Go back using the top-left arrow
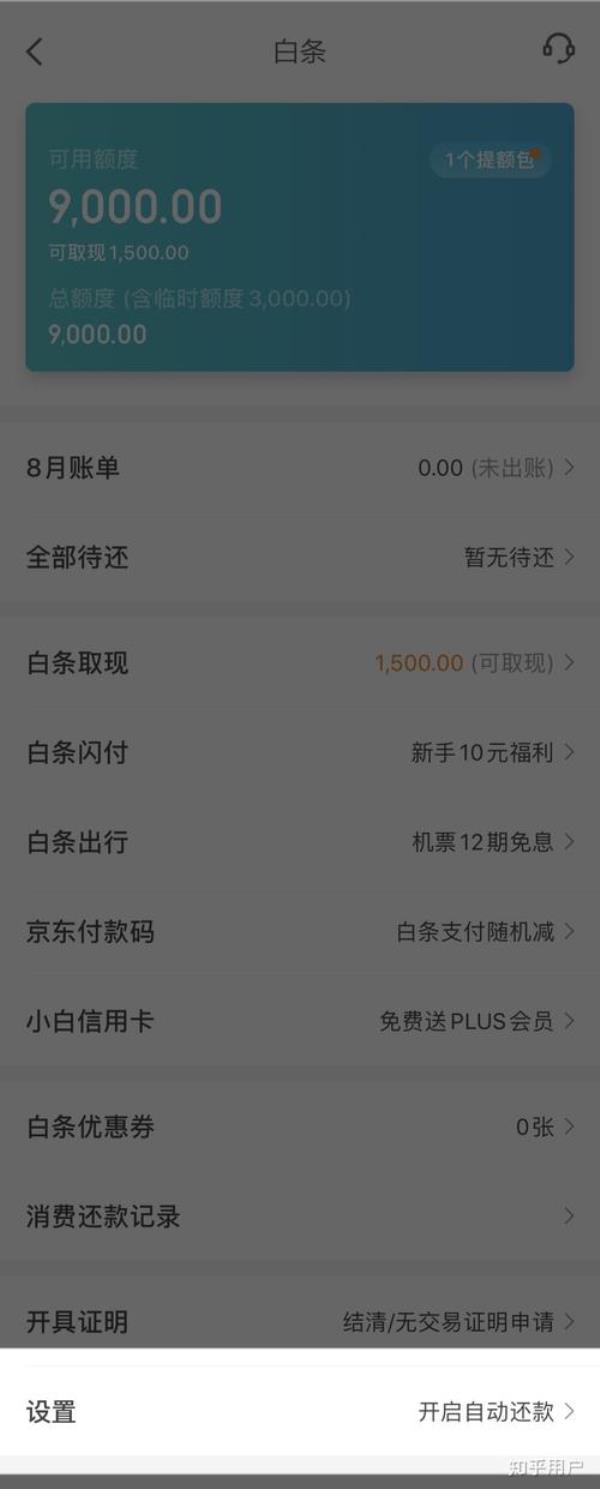 pyautogui.click(x=35, y=52)
